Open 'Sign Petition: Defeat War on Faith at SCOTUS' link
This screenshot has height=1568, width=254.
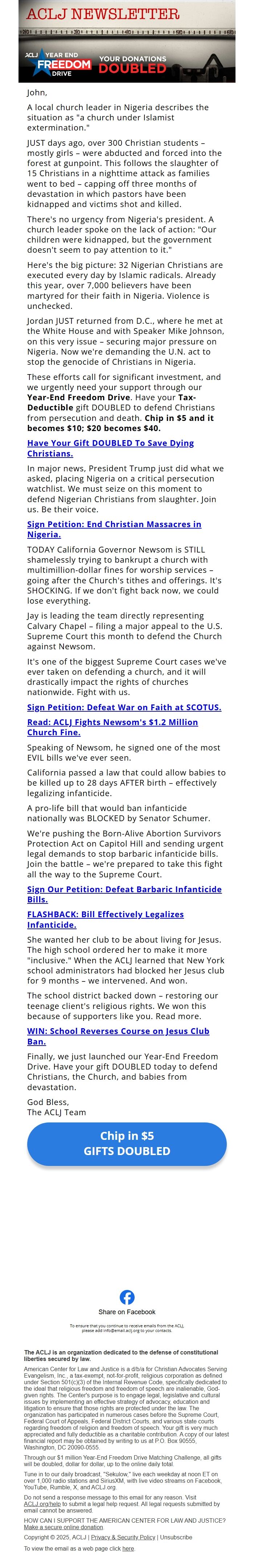124,707
